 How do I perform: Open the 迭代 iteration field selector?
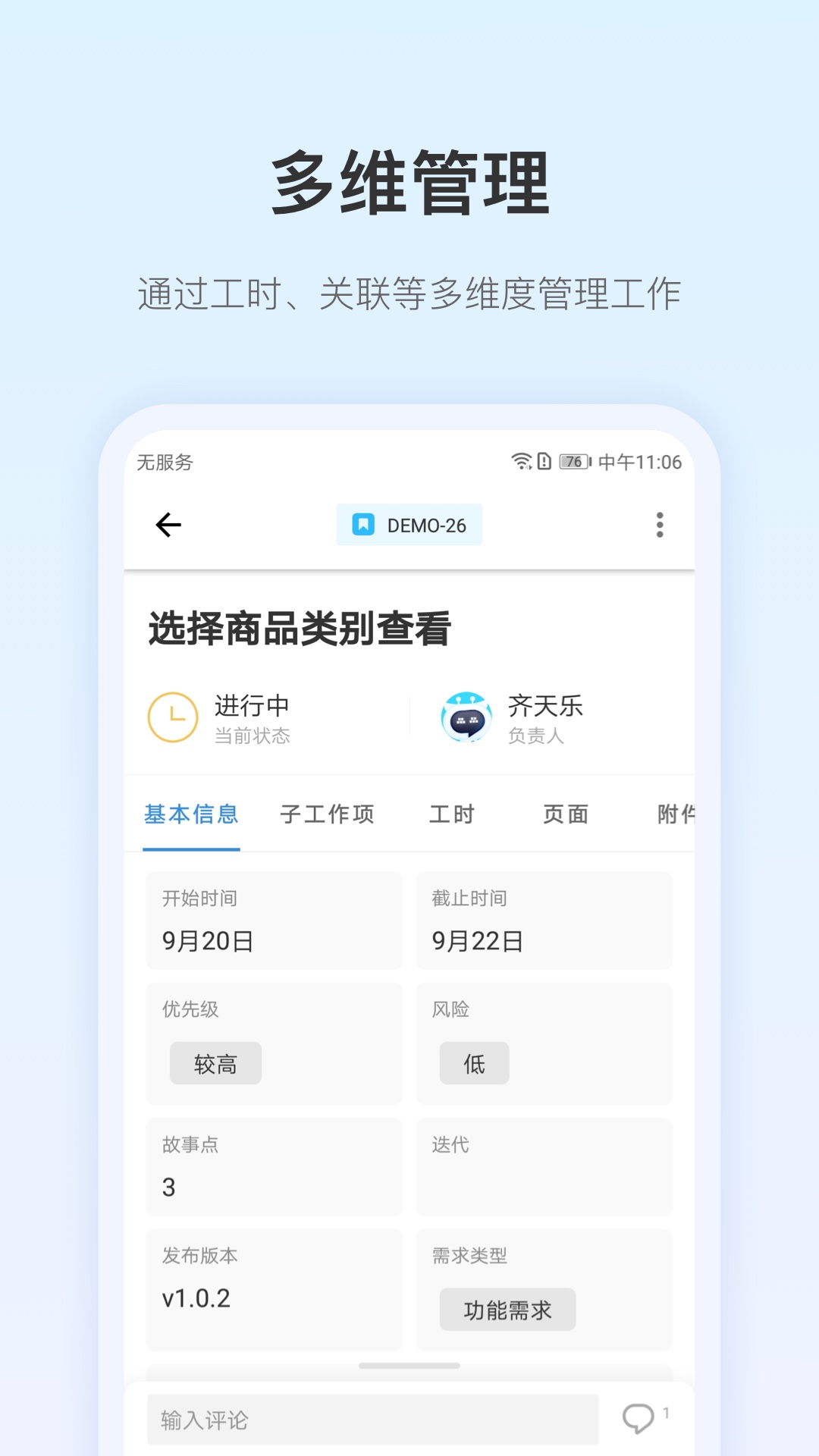click(543, 1168)
